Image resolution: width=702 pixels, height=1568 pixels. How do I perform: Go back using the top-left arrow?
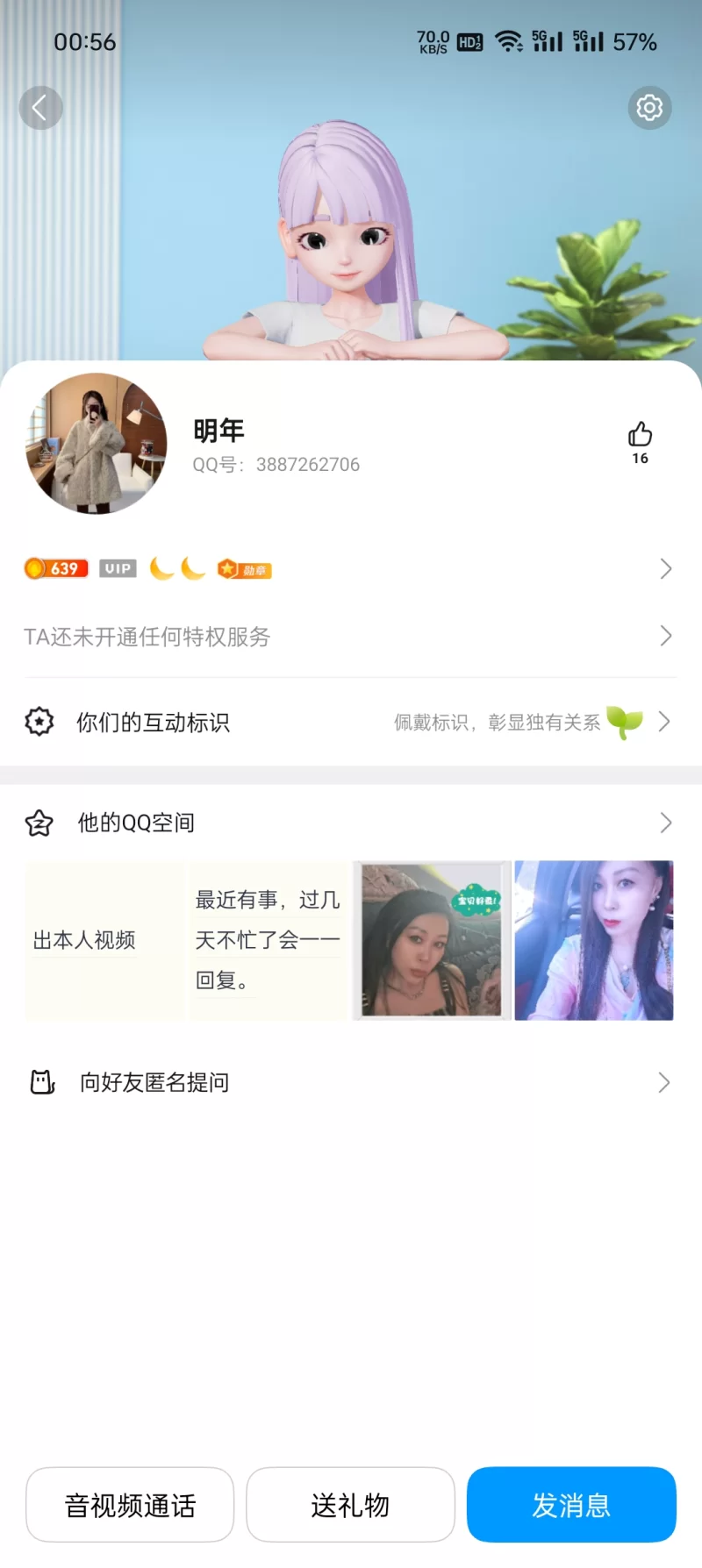click(40, 108)
